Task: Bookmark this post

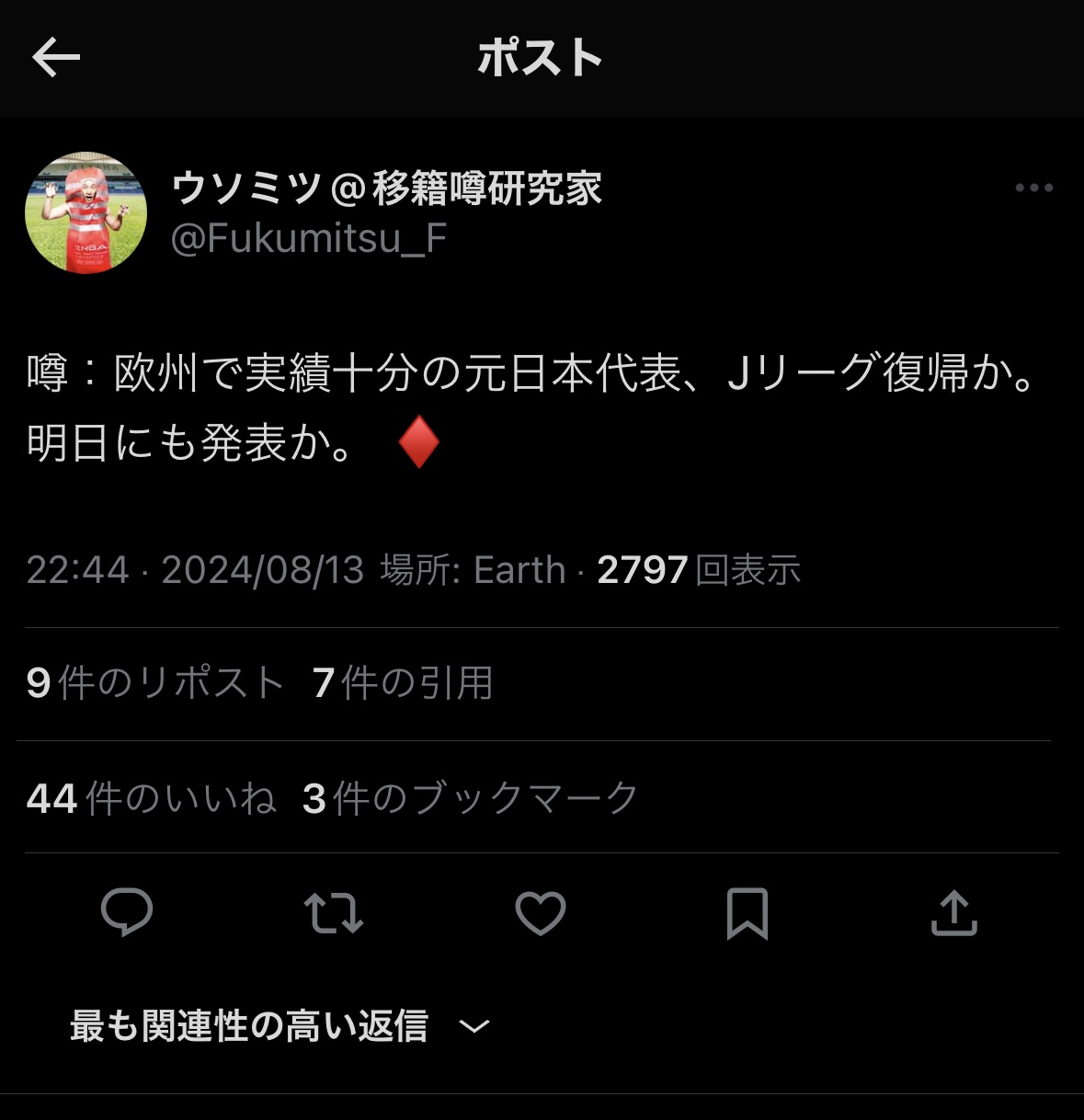Action: coord(747,913)
